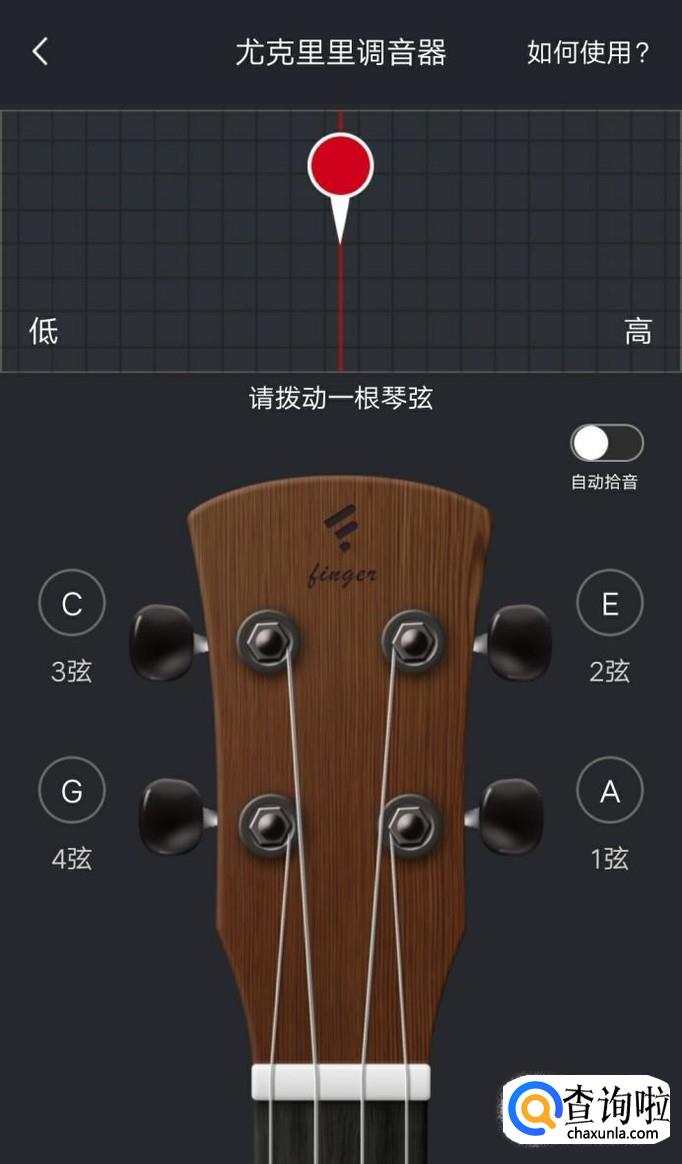Choose the G note for 4弦
Screen dimensions: 682x1164
click(x=72, y=791)
